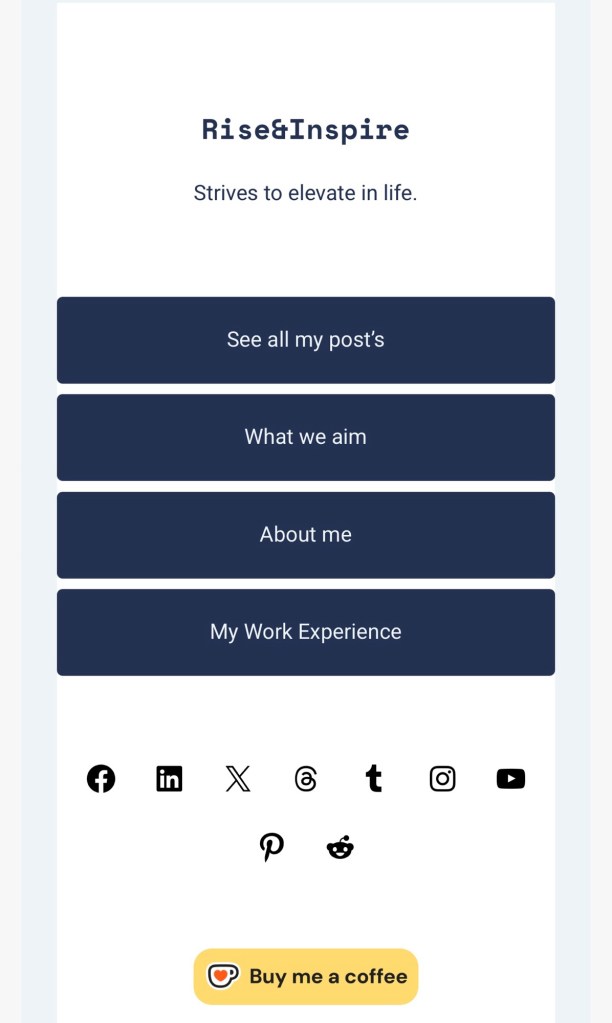Open the 'See all my post's' button
The width and height of the screenshot is (612, 1023).
pyautogui.click(x=305, y=340)
